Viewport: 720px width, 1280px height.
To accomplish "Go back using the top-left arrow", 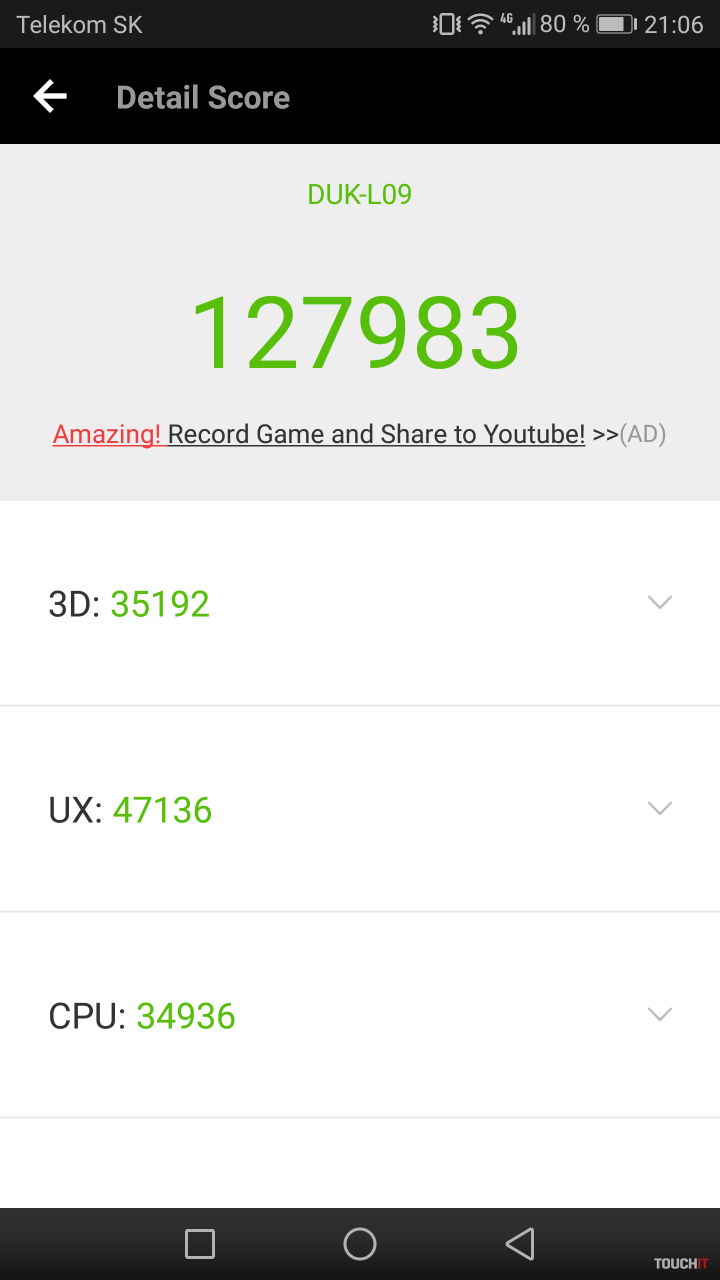I will [x=50, y=97].
